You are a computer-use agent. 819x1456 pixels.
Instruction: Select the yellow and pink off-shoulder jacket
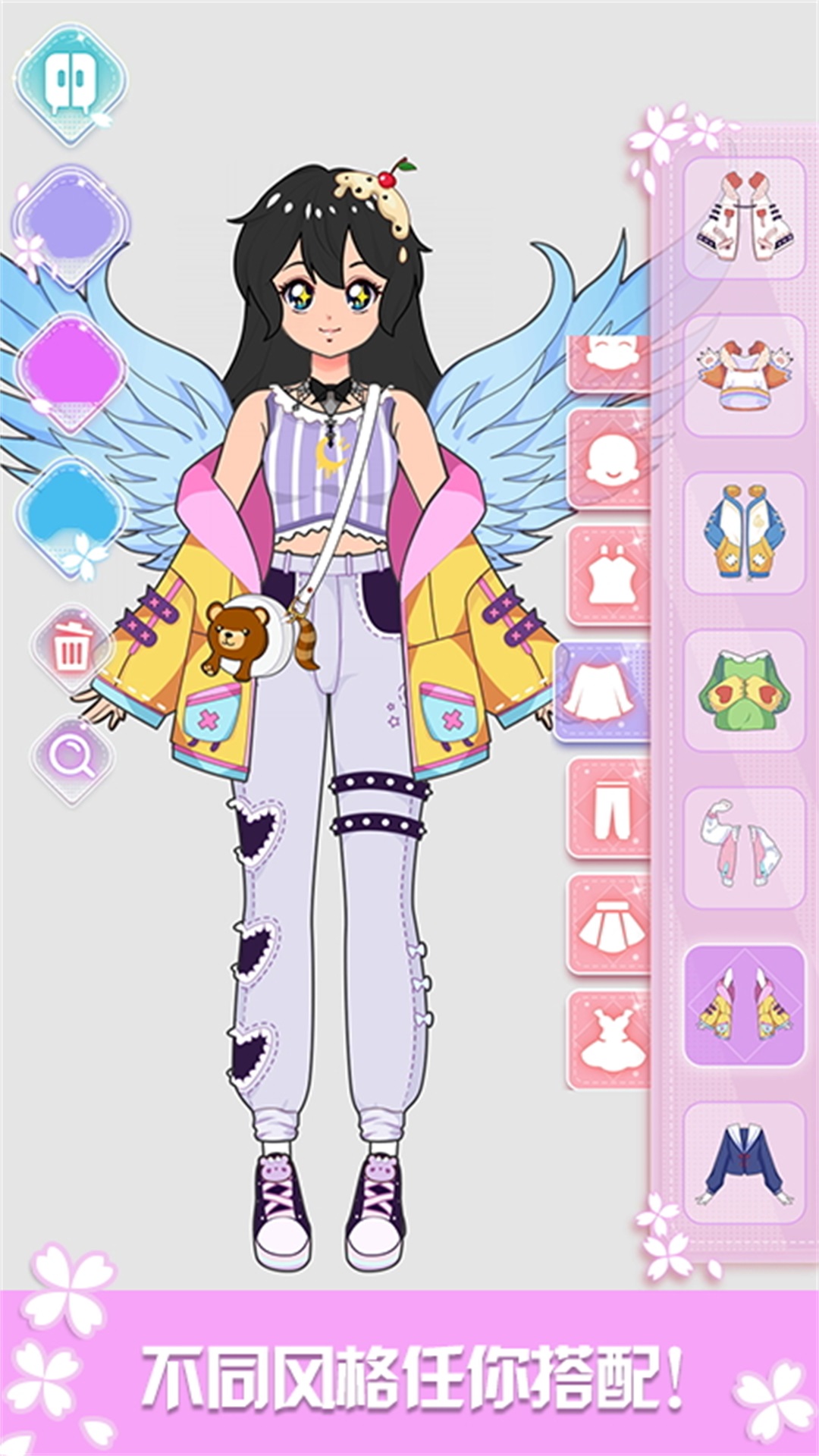[x=744, y=1005]
